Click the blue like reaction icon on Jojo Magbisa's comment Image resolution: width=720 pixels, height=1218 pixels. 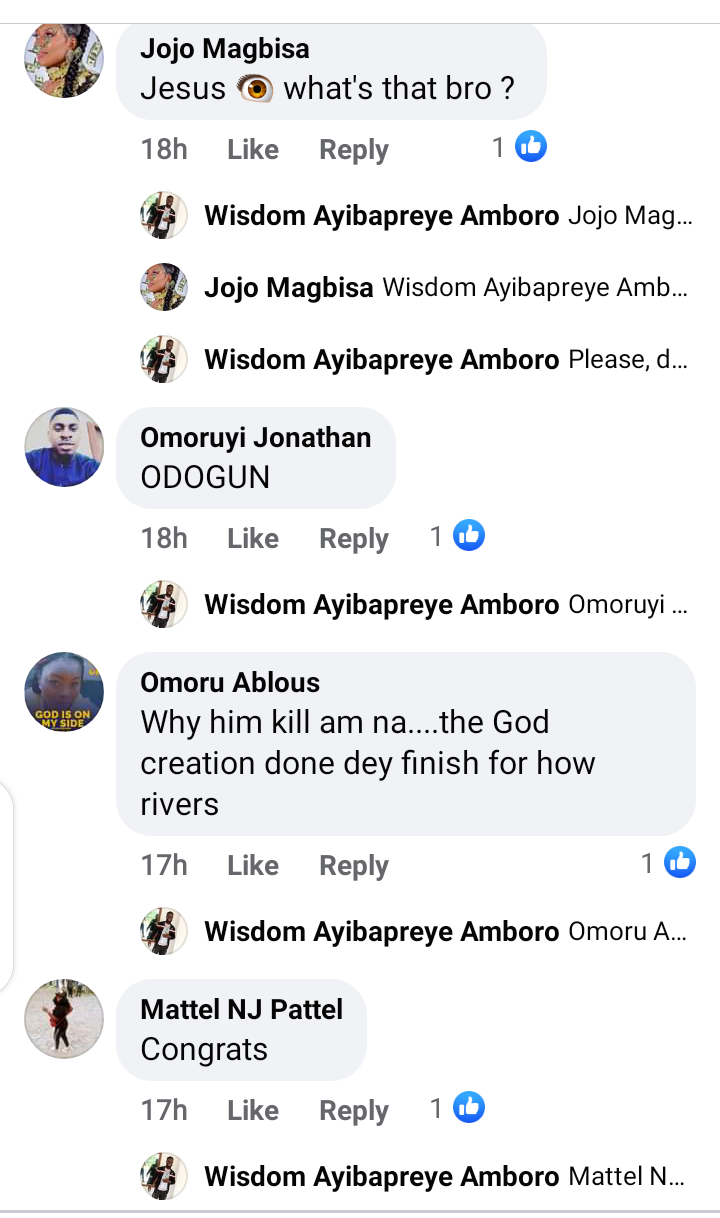coord(530,146)
